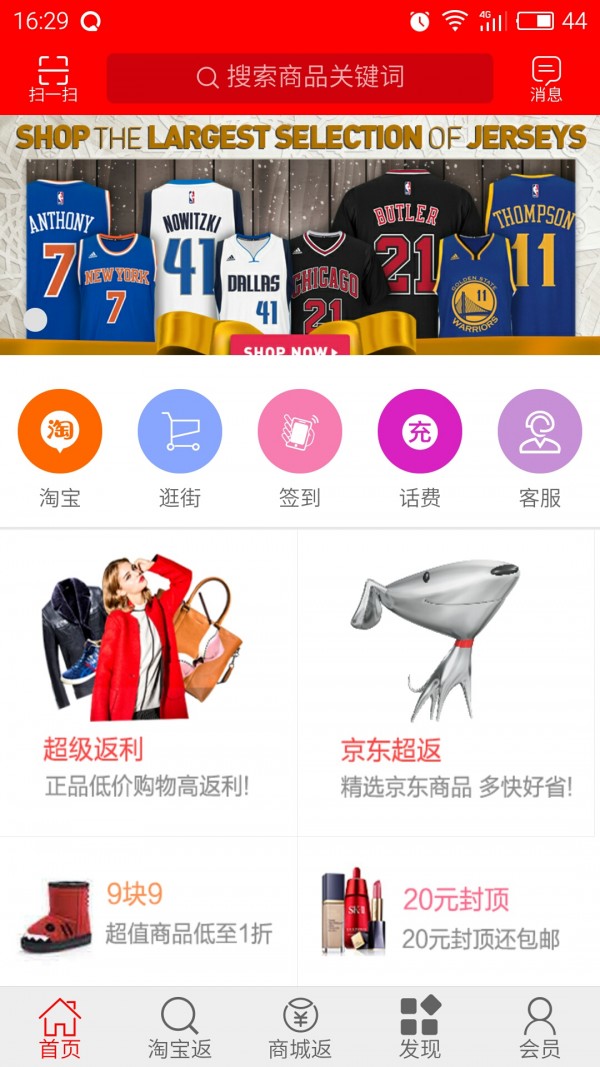Go to 逛街 shopping
Screen dimensions: 600x1067
(180, 449)
